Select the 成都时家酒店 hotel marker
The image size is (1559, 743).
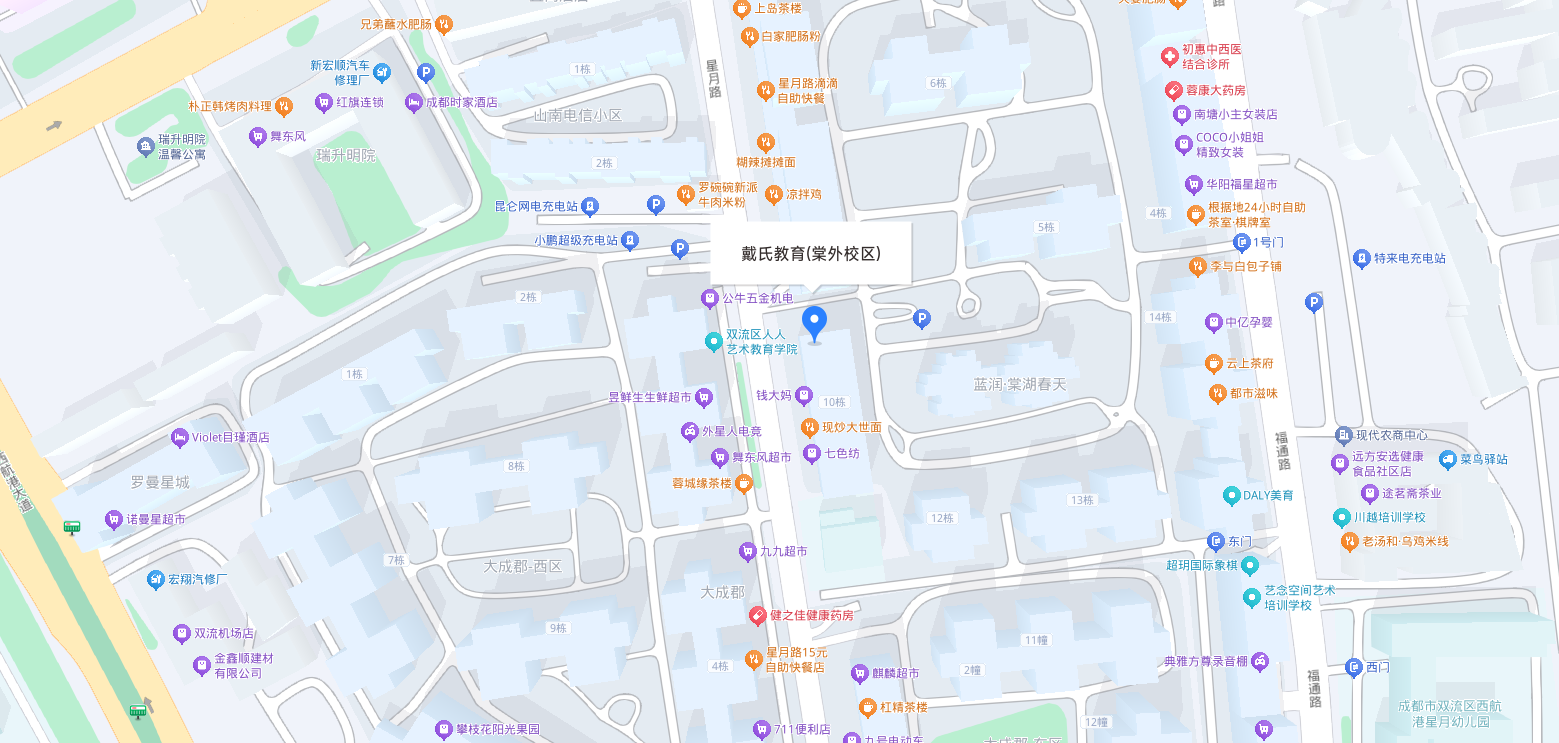pyautogui.click(x=413, y=102)
